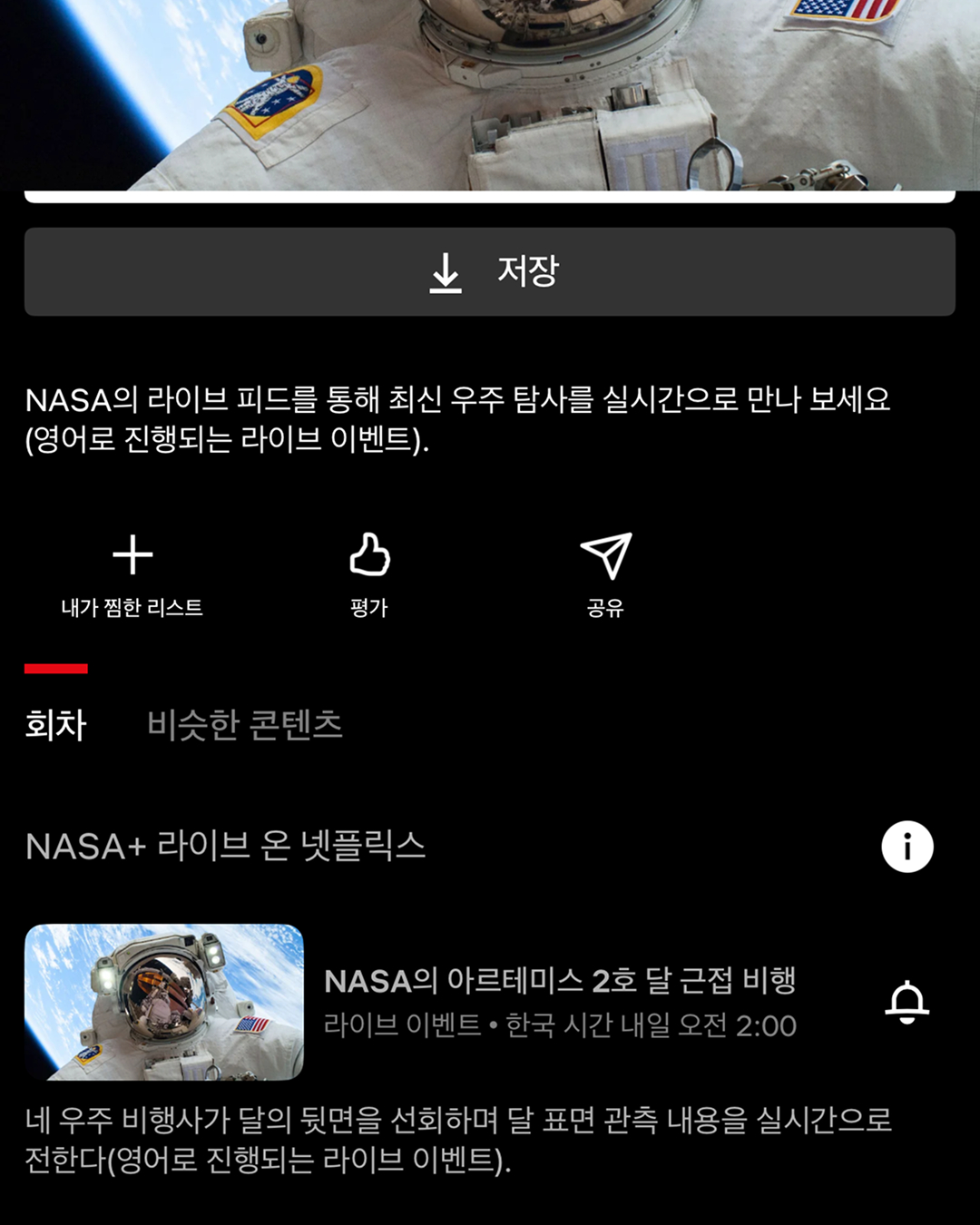Open the 아르테미스 2호 달 근접 비행 episode thumbnail
Image resolution: width=980 pixels, height=1225 pixels.
click(x=164, y=1002)
